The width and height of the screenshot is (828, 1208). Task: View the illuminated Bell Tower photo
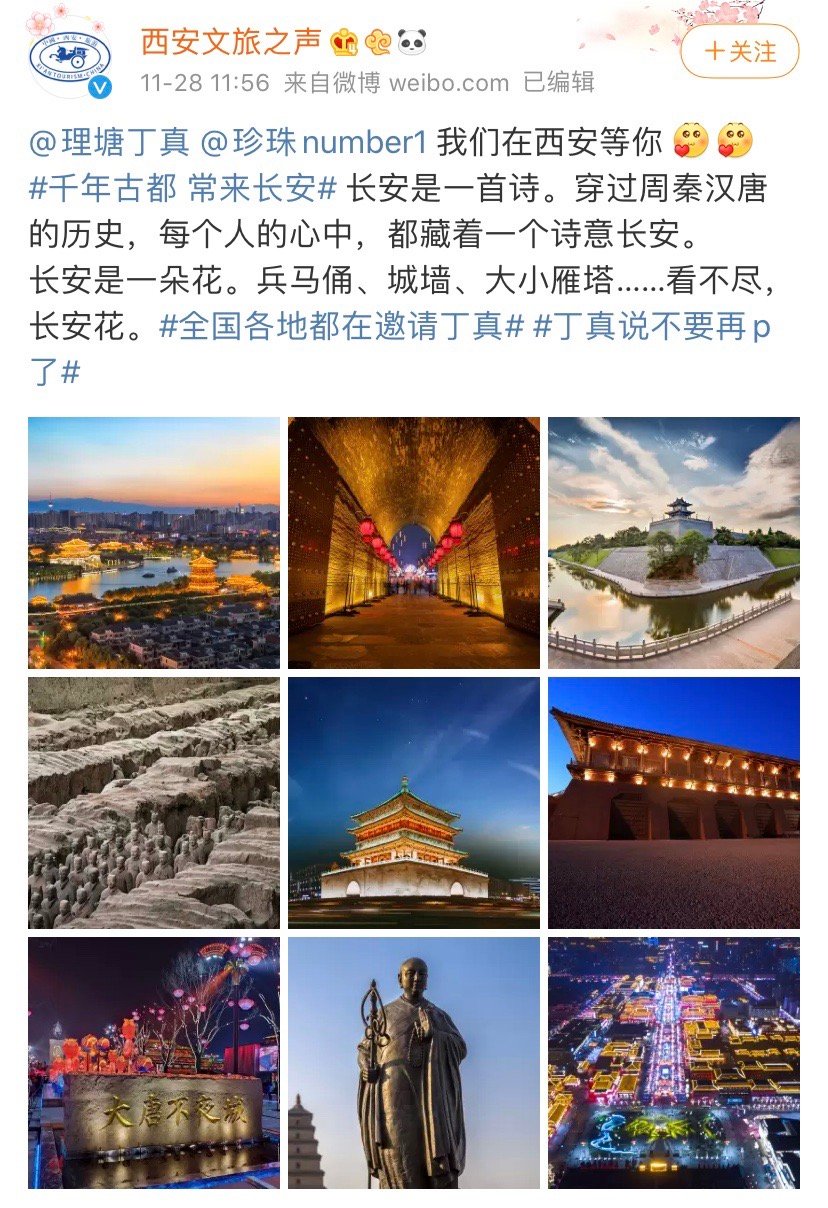(414, 803)
